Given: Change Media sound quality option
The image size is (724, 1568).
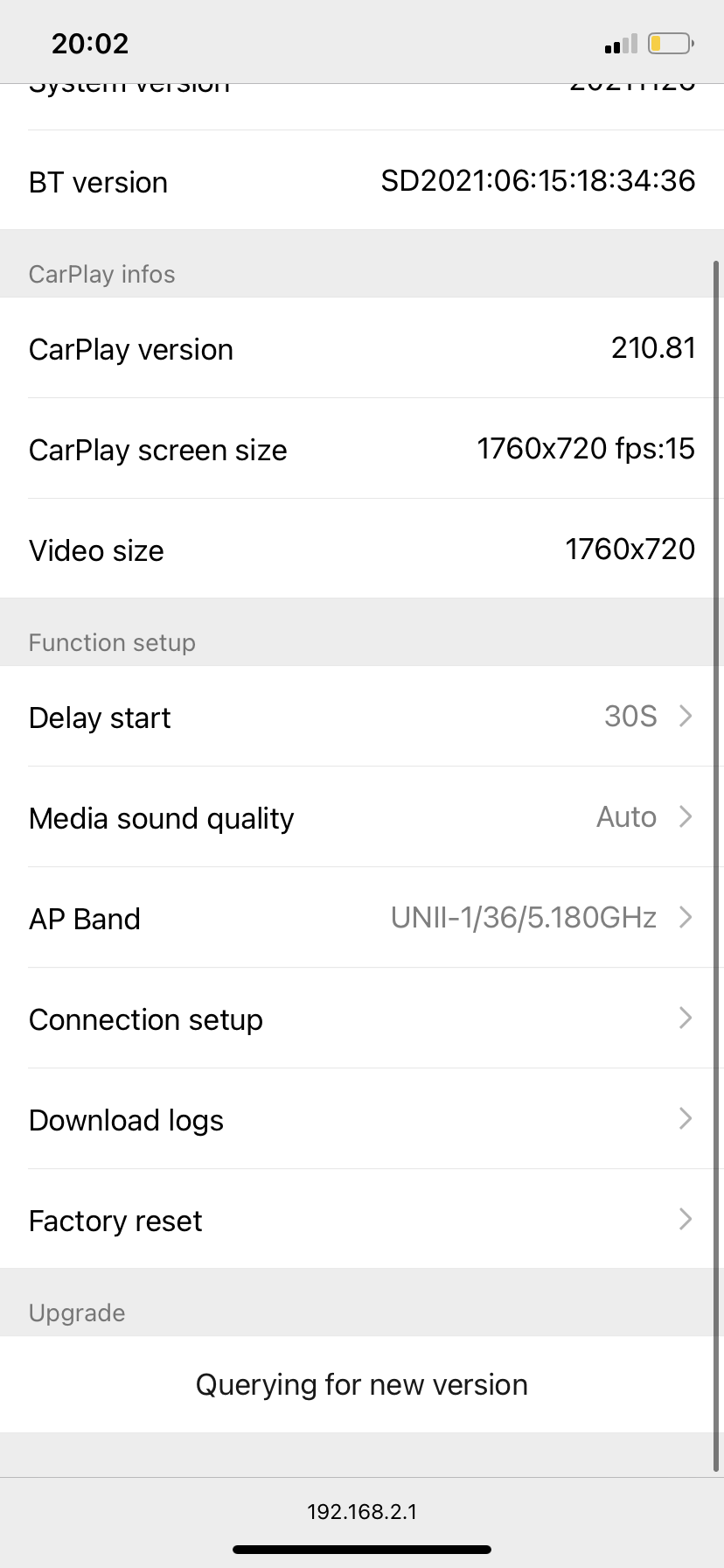Looking at the screenshot, I should [362, 817].
